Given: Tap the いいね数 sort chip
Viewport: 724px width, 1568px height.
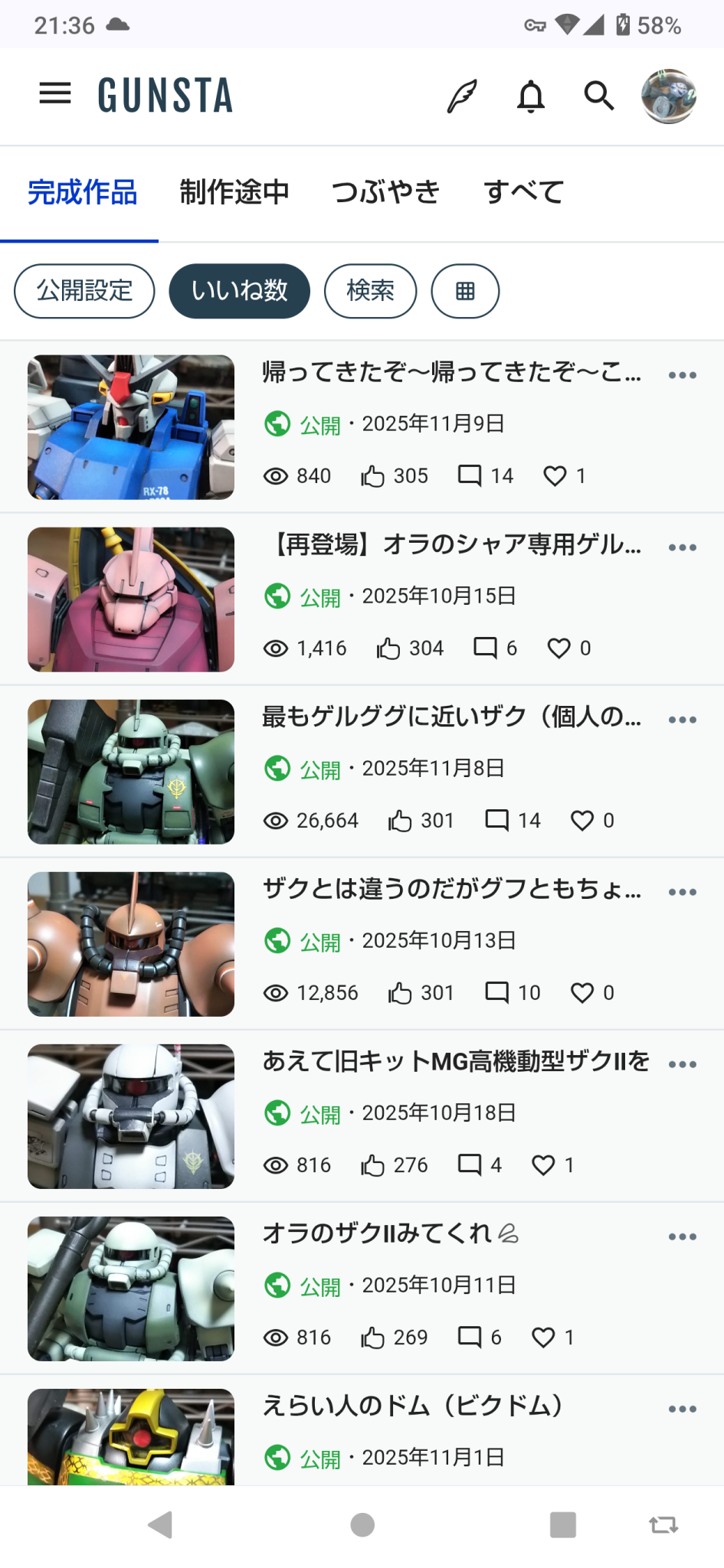Looking at the screenshot, I should pos(239,291).
